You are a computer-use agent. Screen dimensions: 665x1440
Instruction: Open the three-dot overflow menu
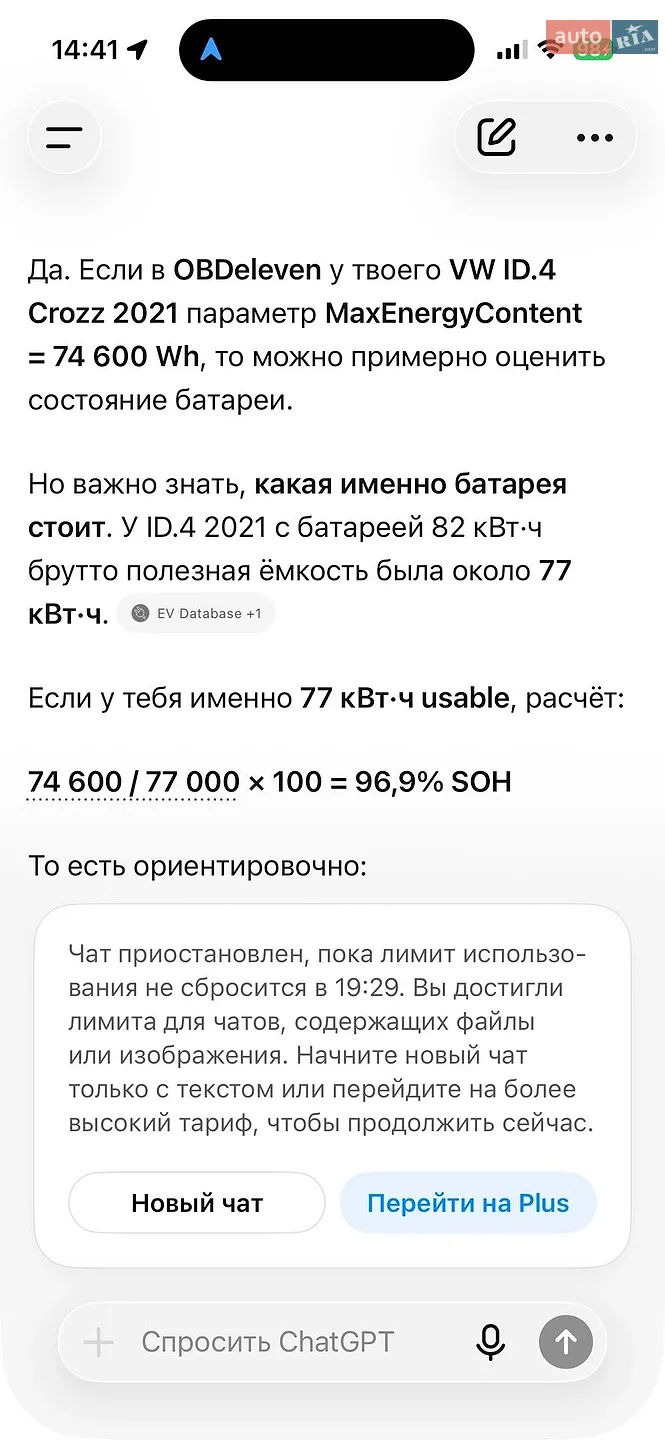(x=595, y=138)
